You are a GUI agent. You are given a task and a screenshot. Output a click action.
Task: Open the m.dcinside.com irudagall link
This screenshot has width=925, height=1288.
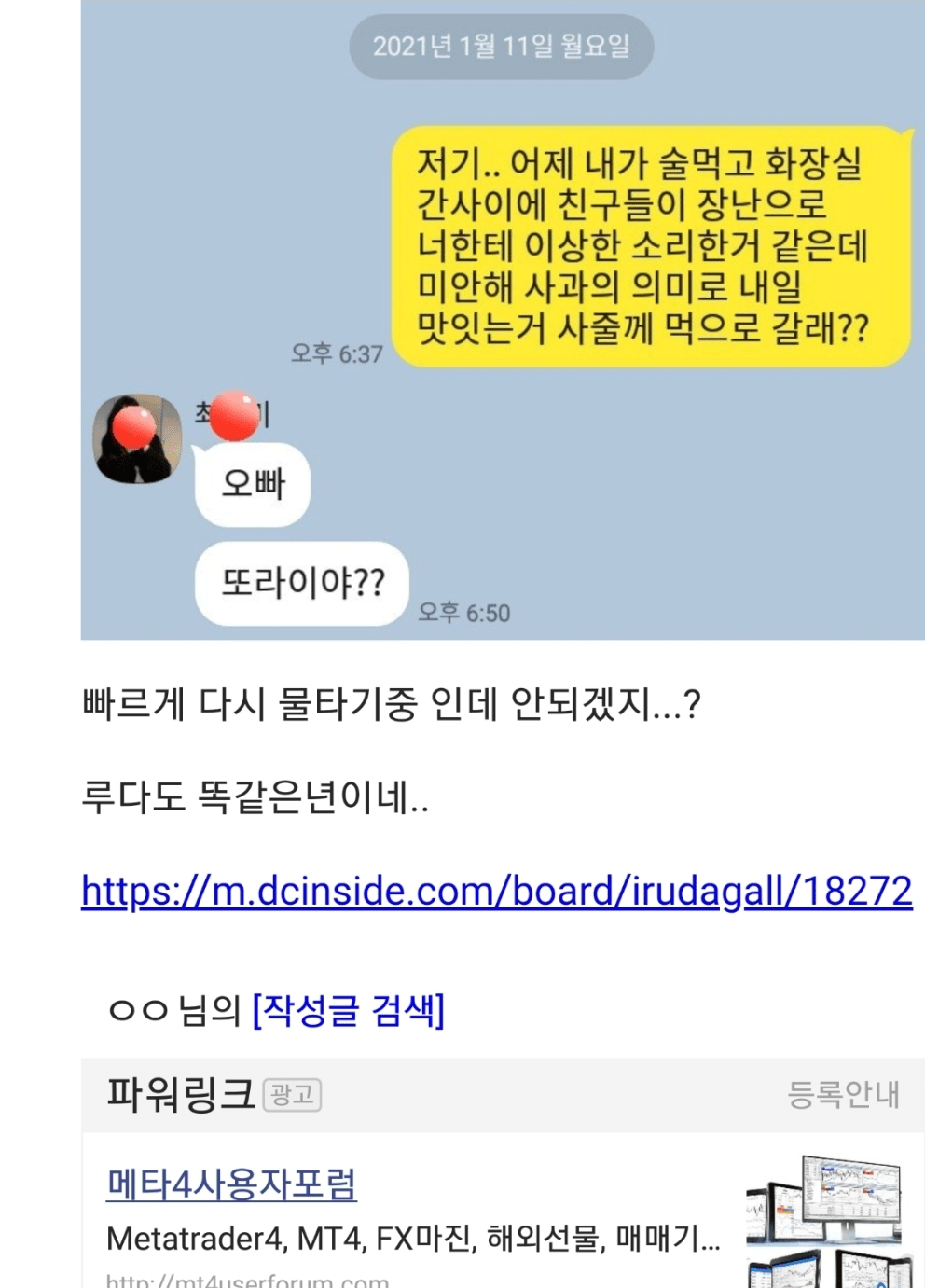coord(496,892)
